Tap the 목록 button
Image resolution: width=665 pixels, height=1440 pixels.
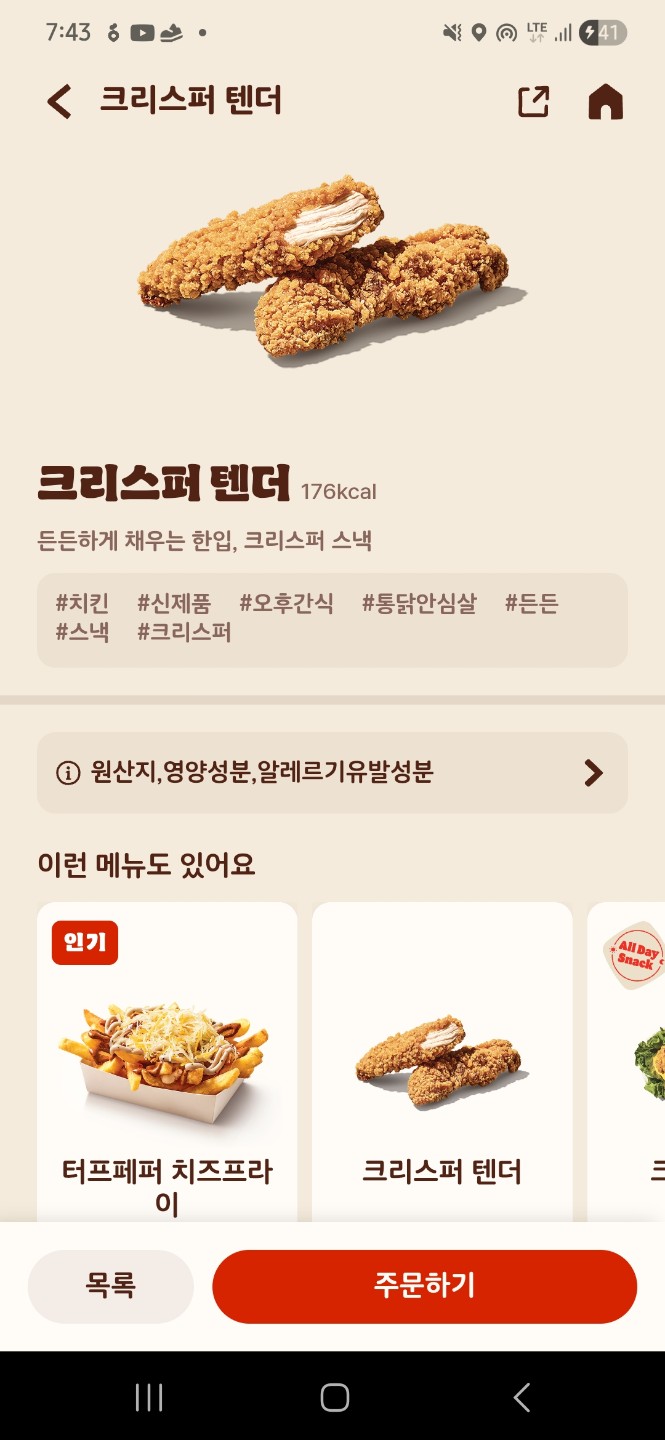[x=110, y=1286]
